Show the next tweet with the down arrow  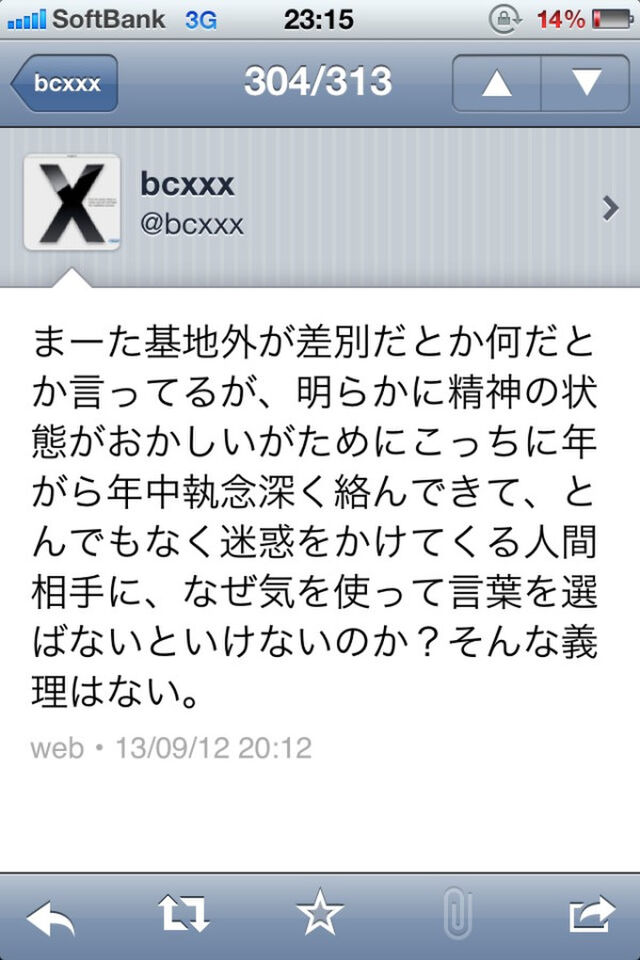coord(584,83)
